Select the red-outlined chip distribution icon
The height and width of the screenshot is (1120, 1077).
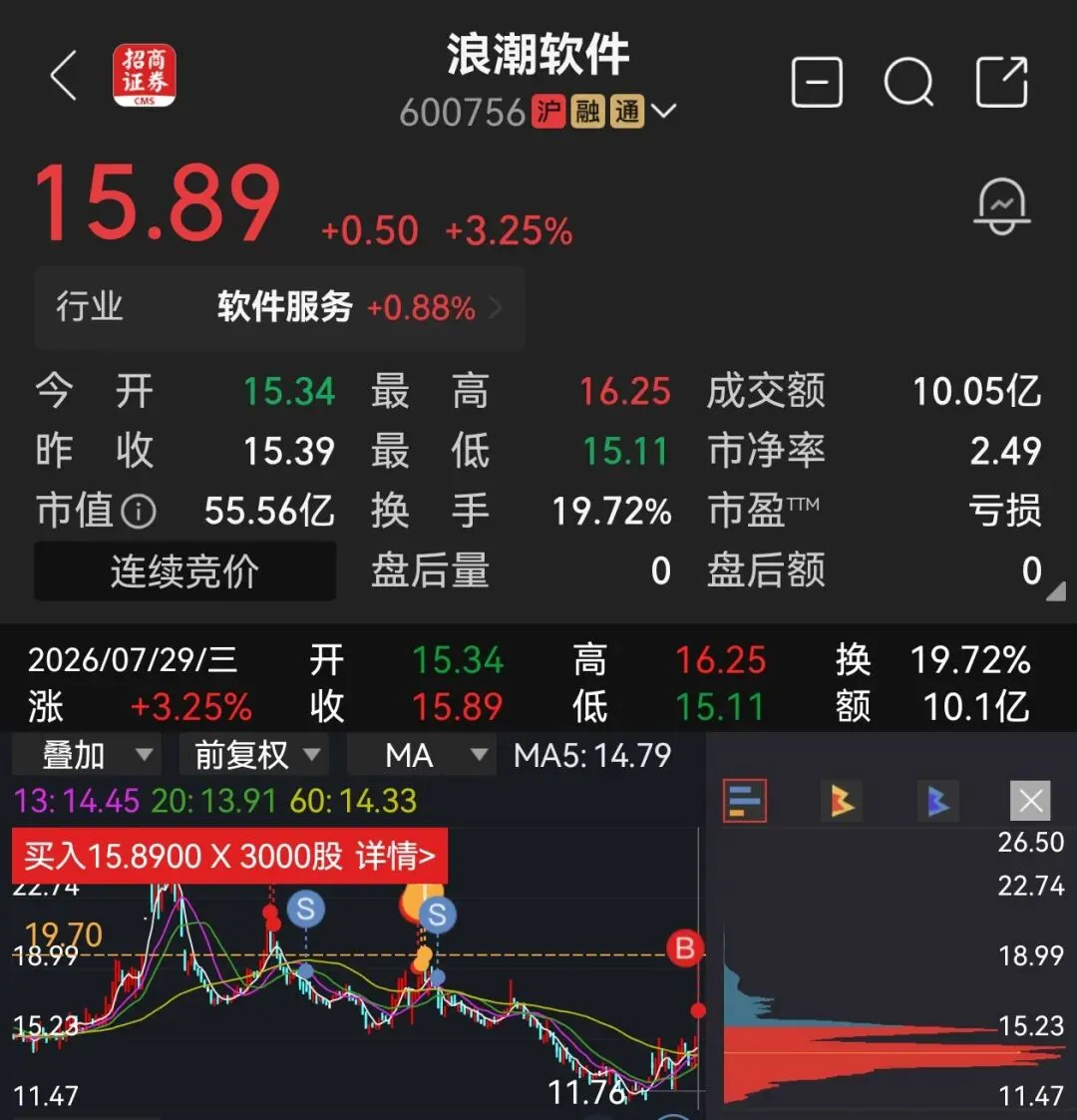click(x=744, y=801)
